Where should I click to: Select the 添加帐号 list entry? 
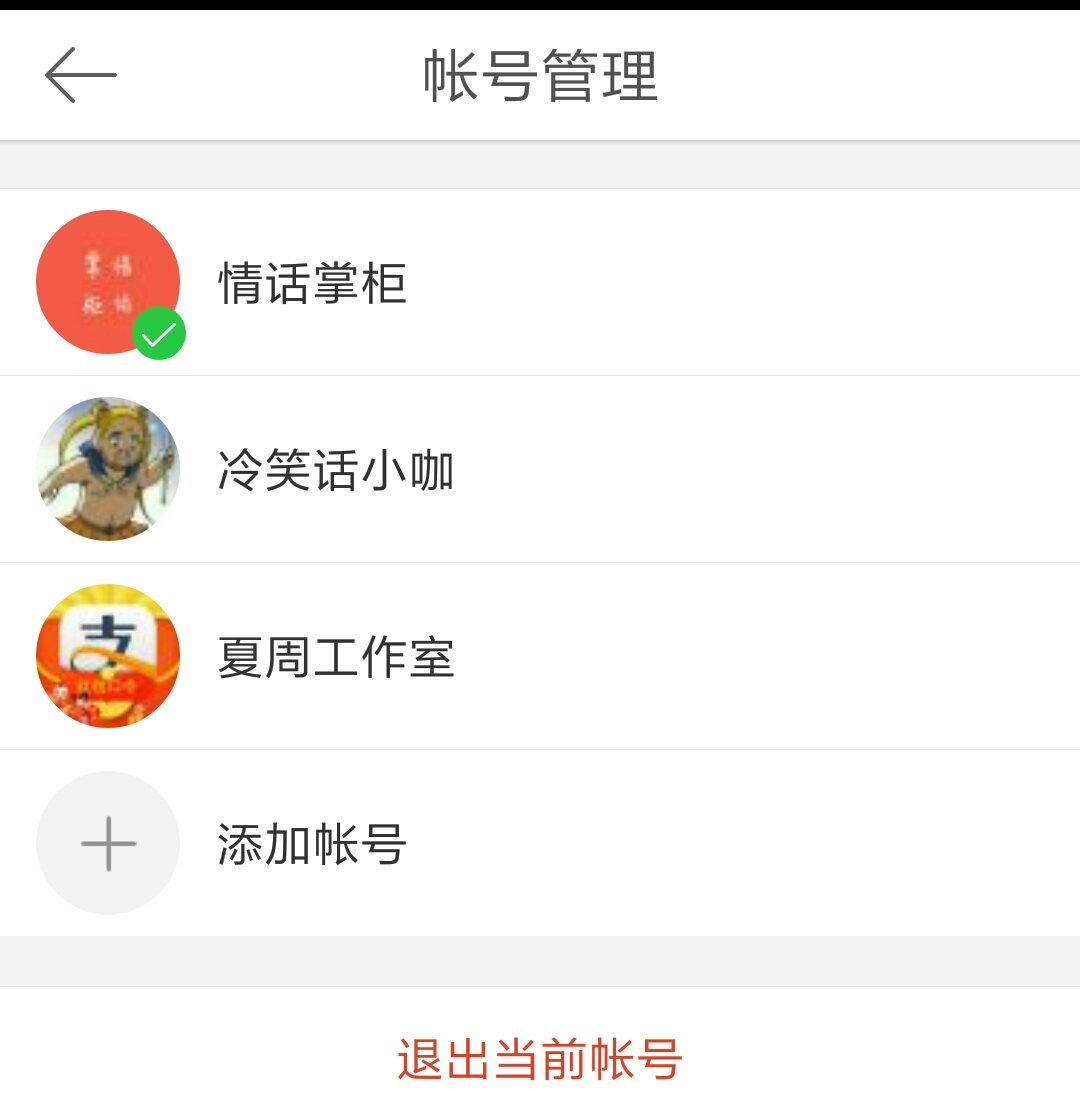[x=540, y=843]
